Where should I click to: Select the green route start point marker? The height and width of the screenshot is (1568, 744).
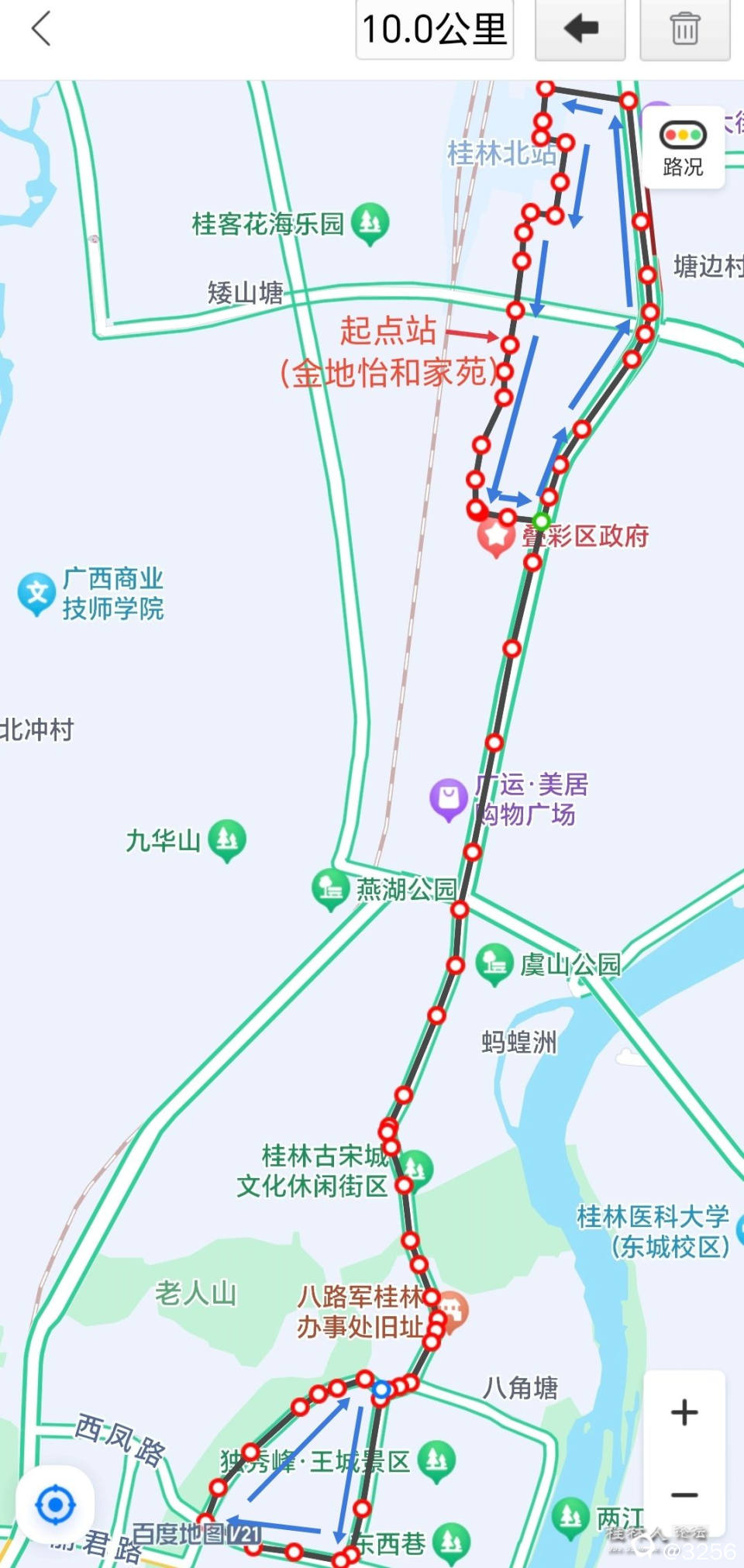coord(542,522)
